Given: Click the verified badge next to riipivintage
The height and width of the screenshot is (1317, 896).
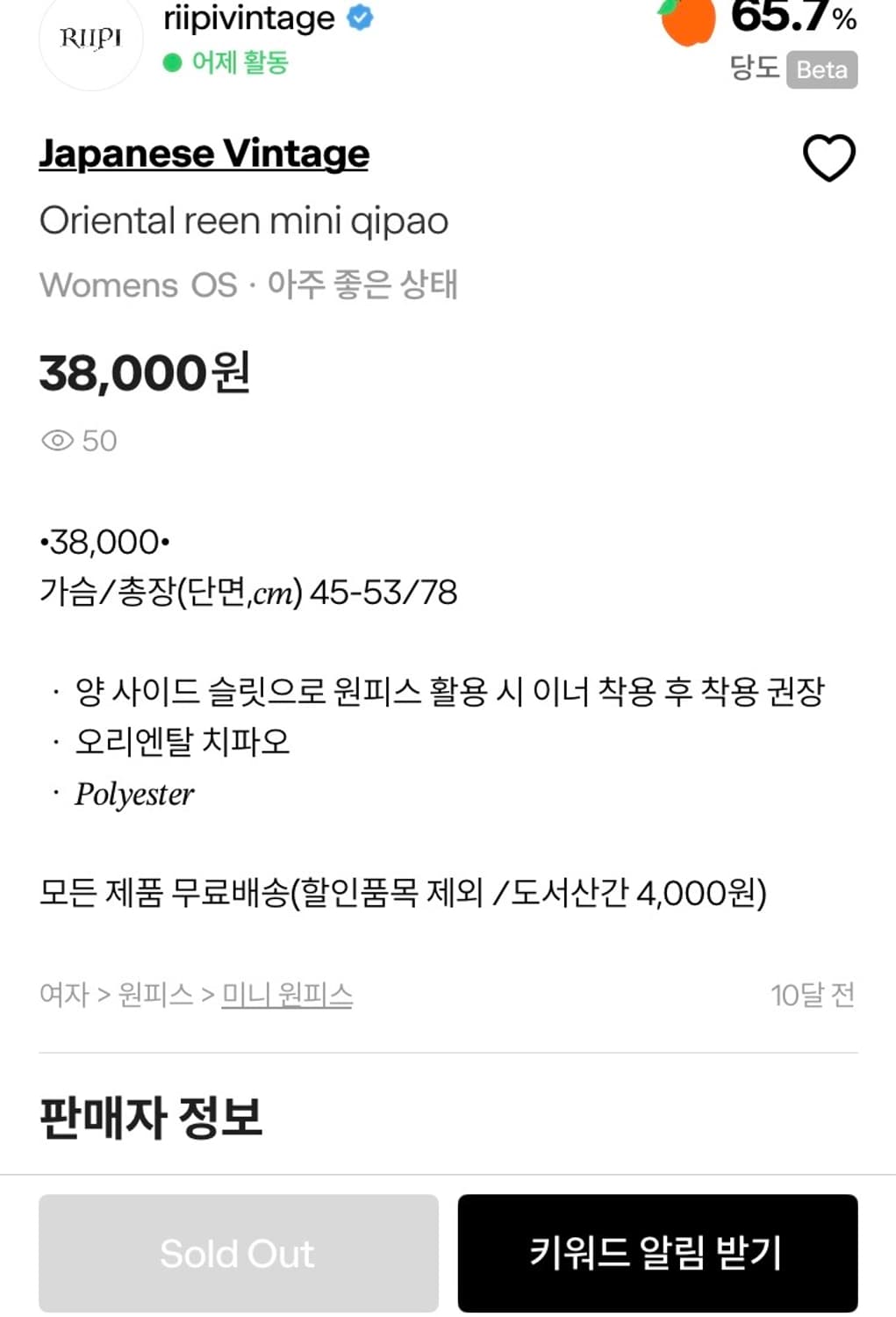Looking at the screenshot, I should pyautogui.click(x=360, y=18).
